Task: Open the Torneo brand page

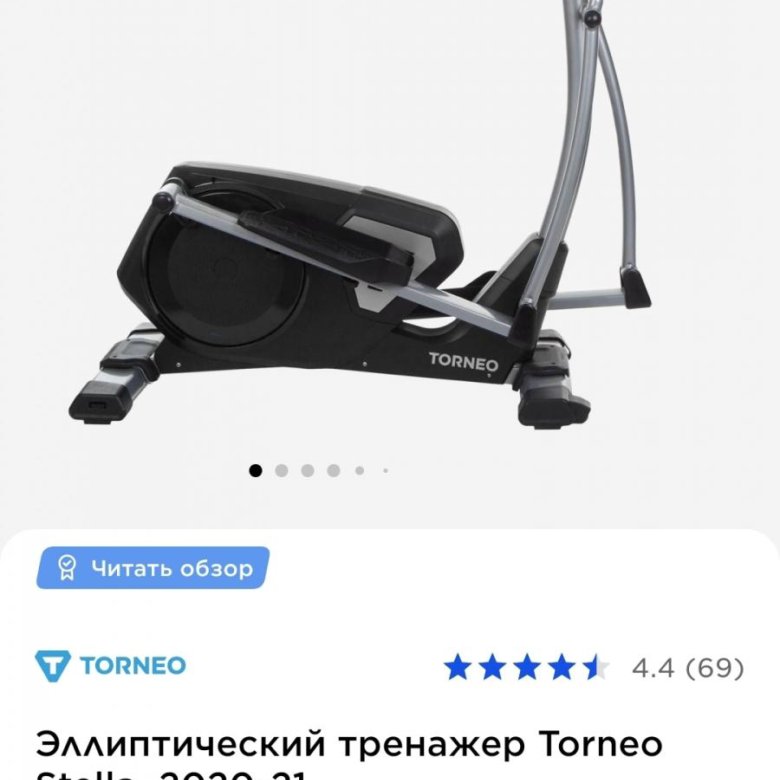Action: 110,666
